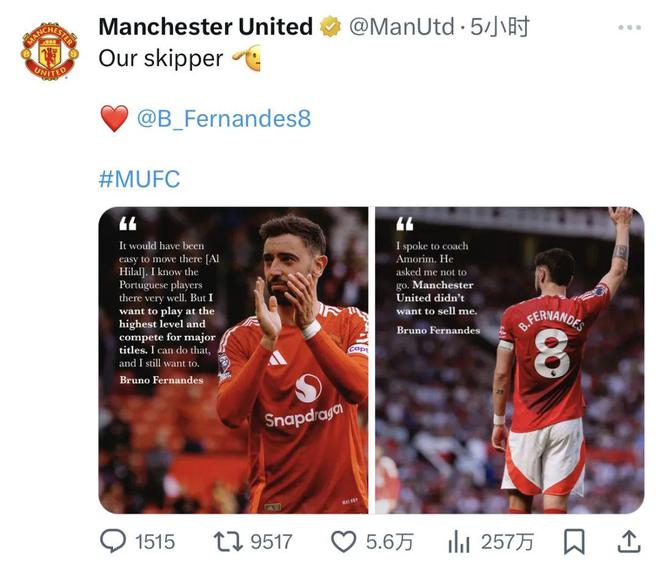View the tweet's analytics
The image size is (660, 570).
pyautogui.click(x=459, y=541)
